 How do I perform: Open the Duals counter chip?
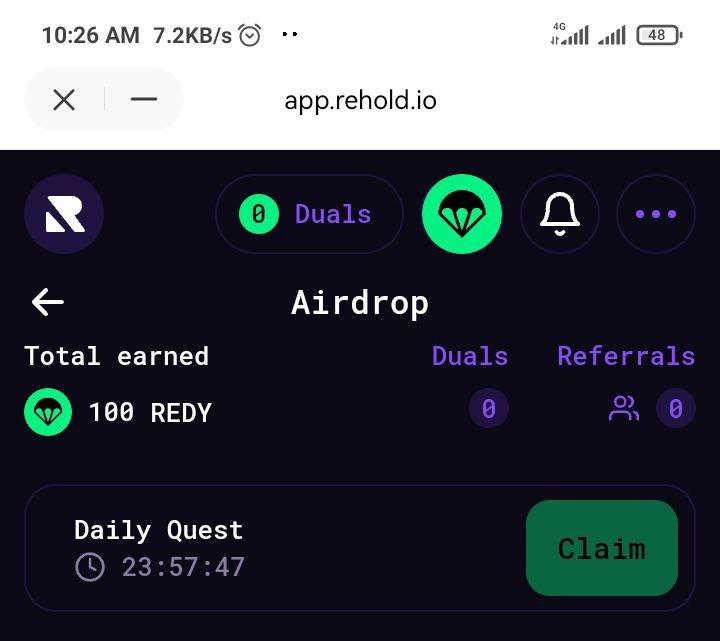[x=309, y=214]
